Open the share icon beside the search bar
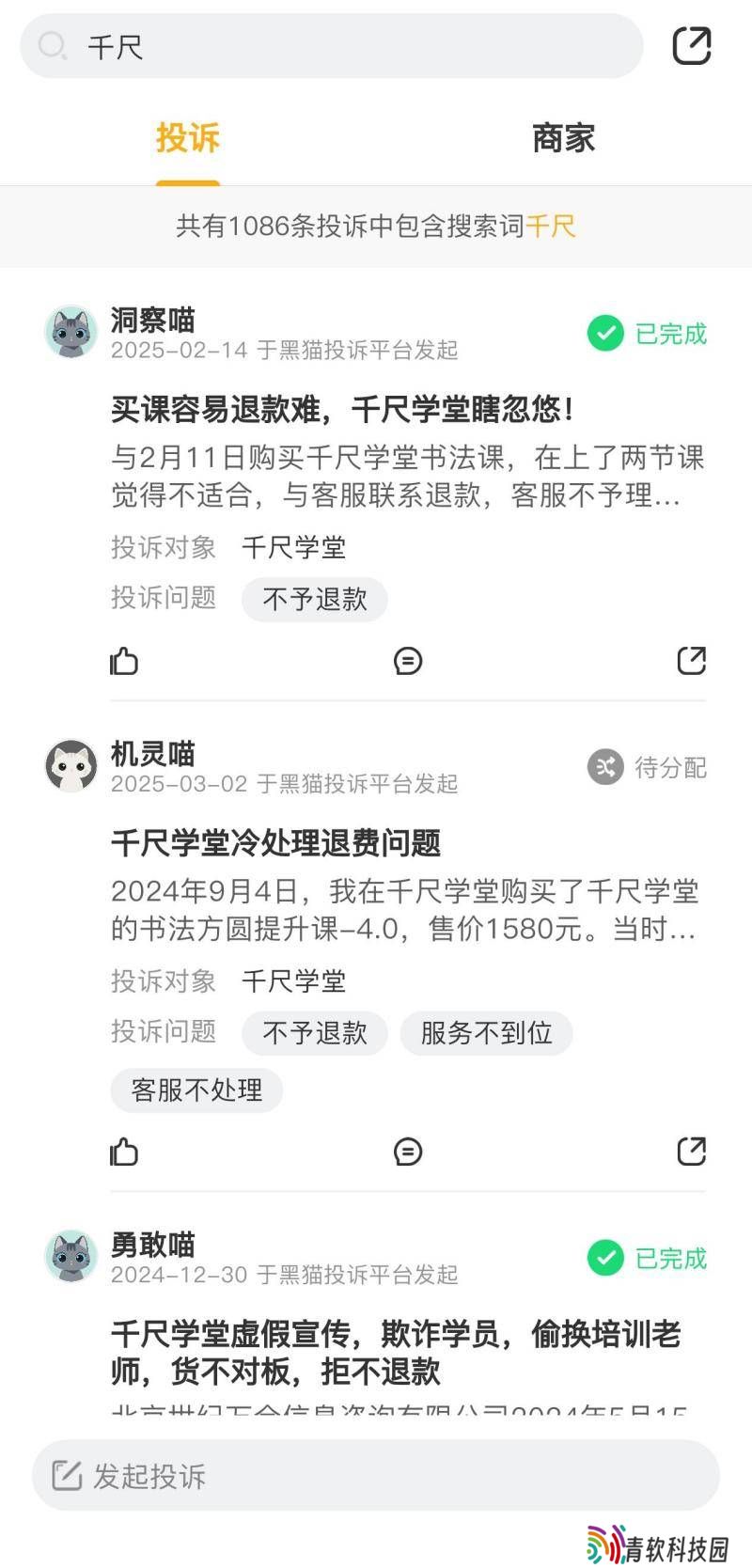 pyautogui.click(x=692, y=46)
